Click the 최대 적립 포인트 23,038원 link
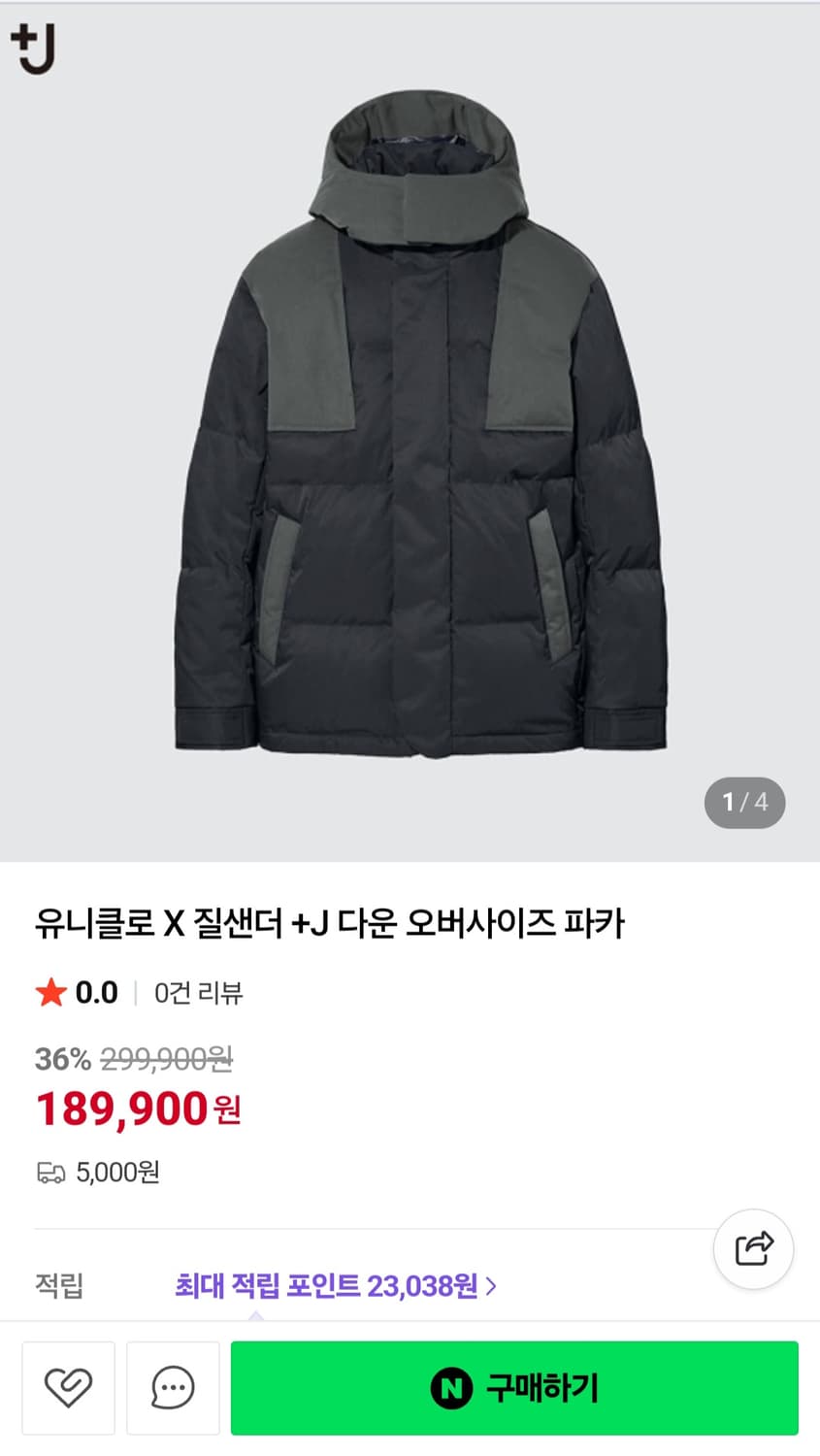This screenshot has width=820, height=1456. coord(330,1286)
